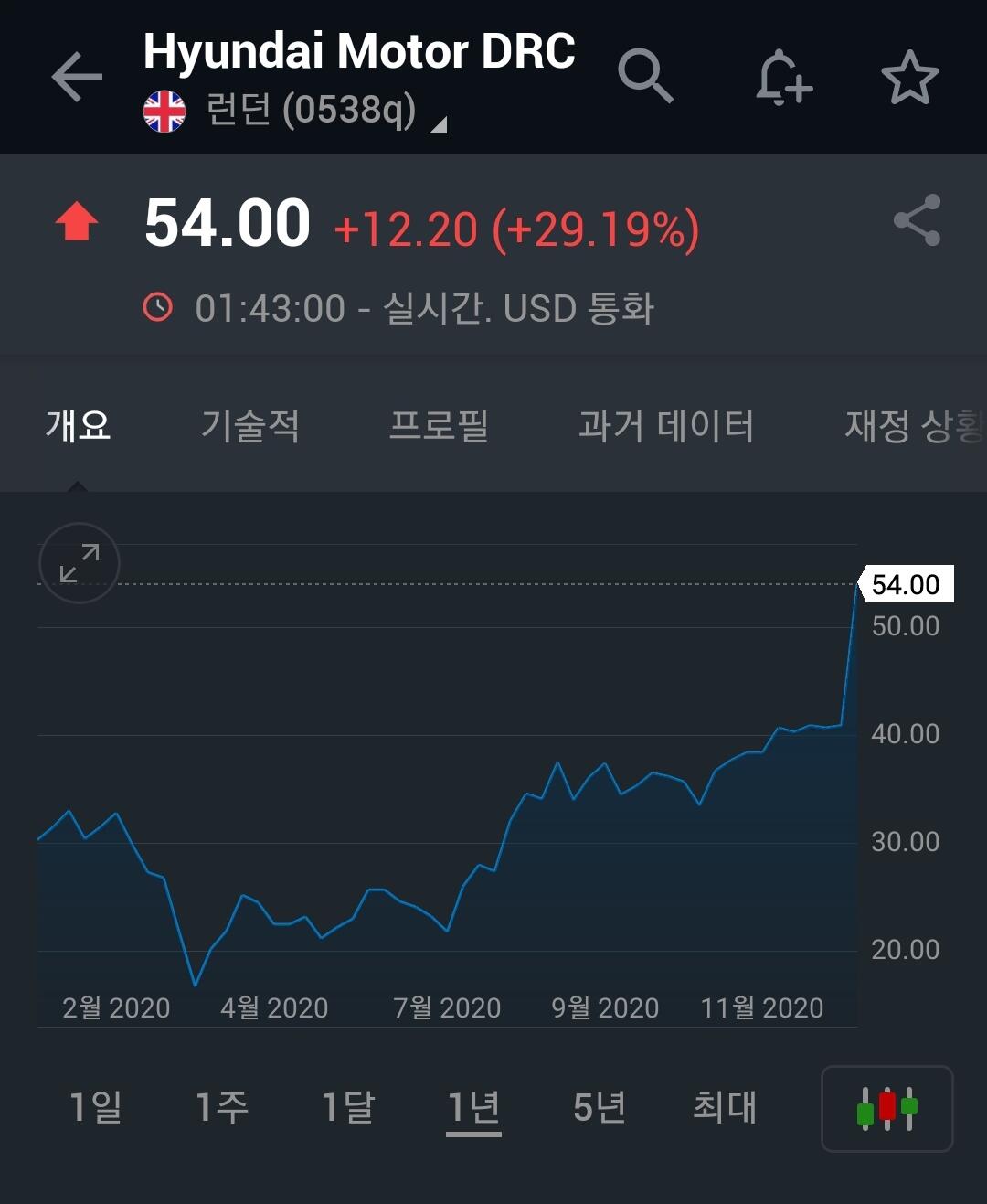Switch to candlestick chart view
This screenshot has width=987, height=1204.
[x=886, y=1109]
